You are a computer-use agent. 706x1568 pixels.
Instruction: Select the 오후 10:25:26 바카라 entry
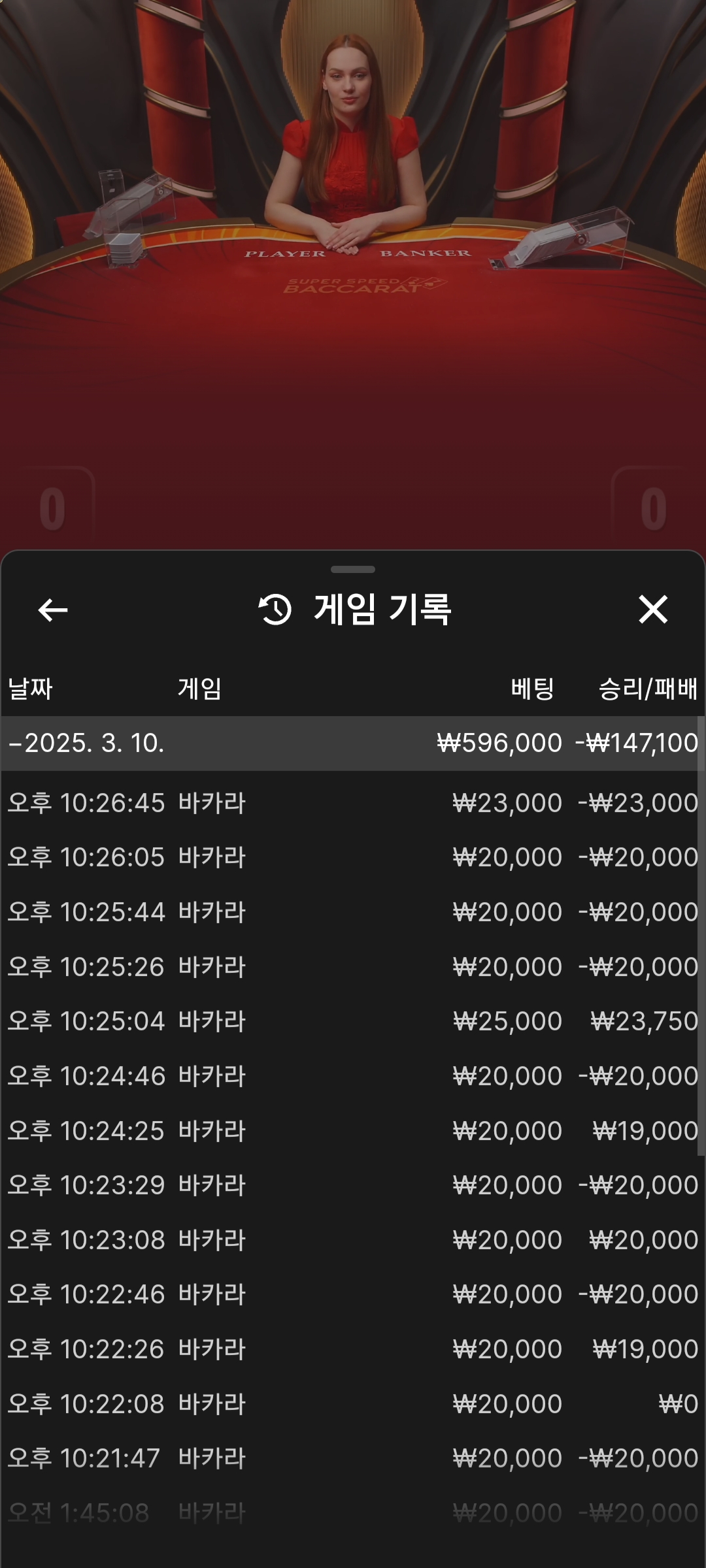point(353,967)
